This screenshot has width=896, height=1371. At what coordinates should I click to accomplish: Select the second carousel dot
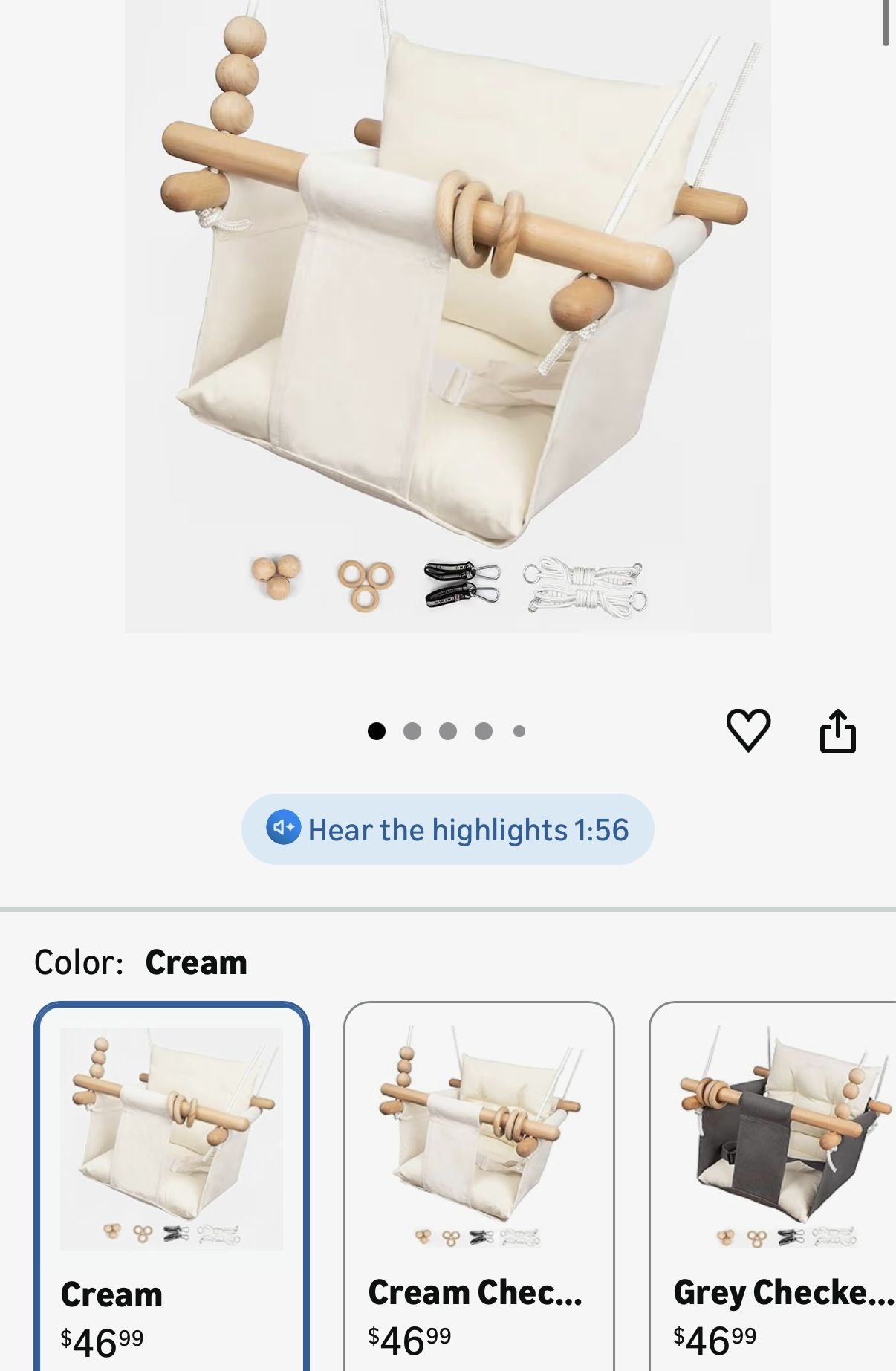(412, 731)
